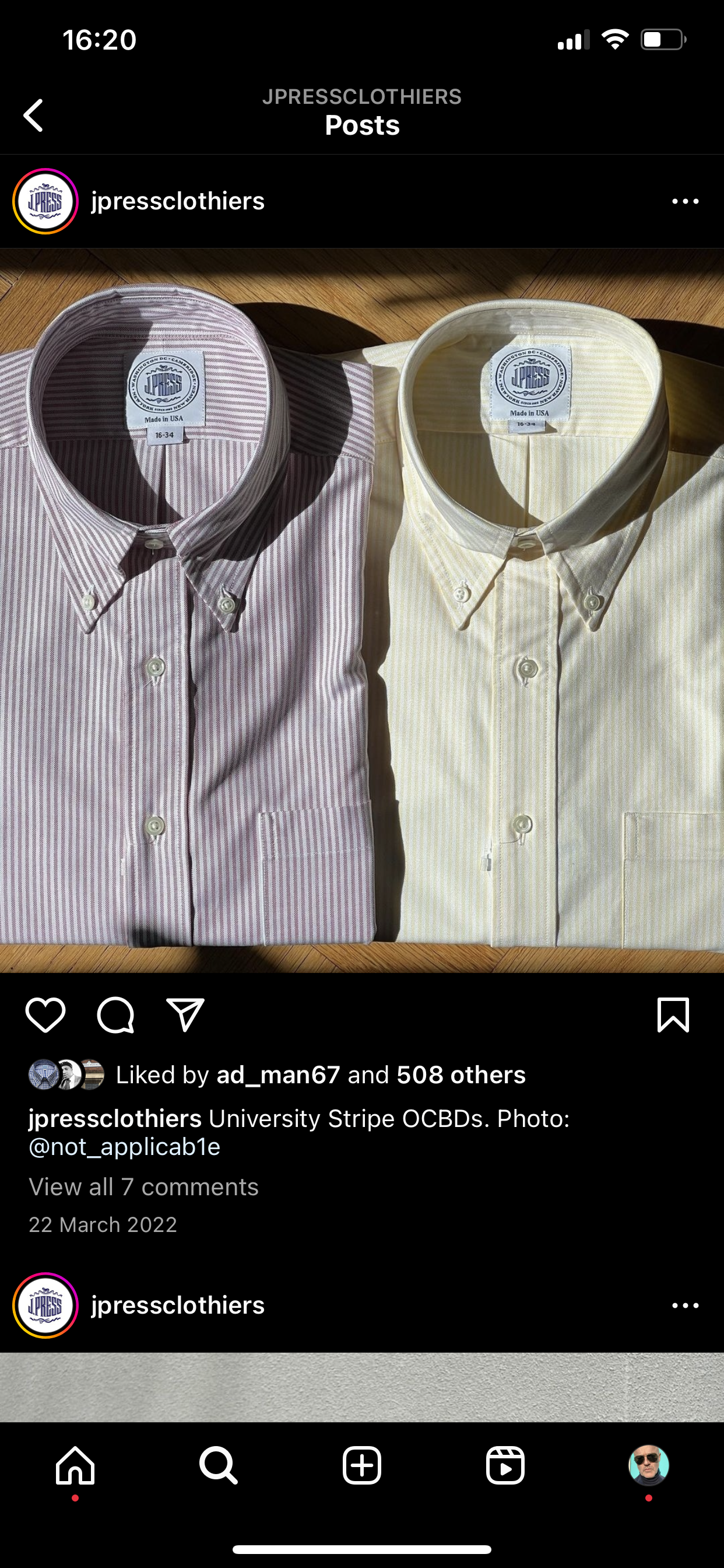Open the ad_man67 profile link
The width and height of the screenshot is (724, 1568).
(278, 1075)
